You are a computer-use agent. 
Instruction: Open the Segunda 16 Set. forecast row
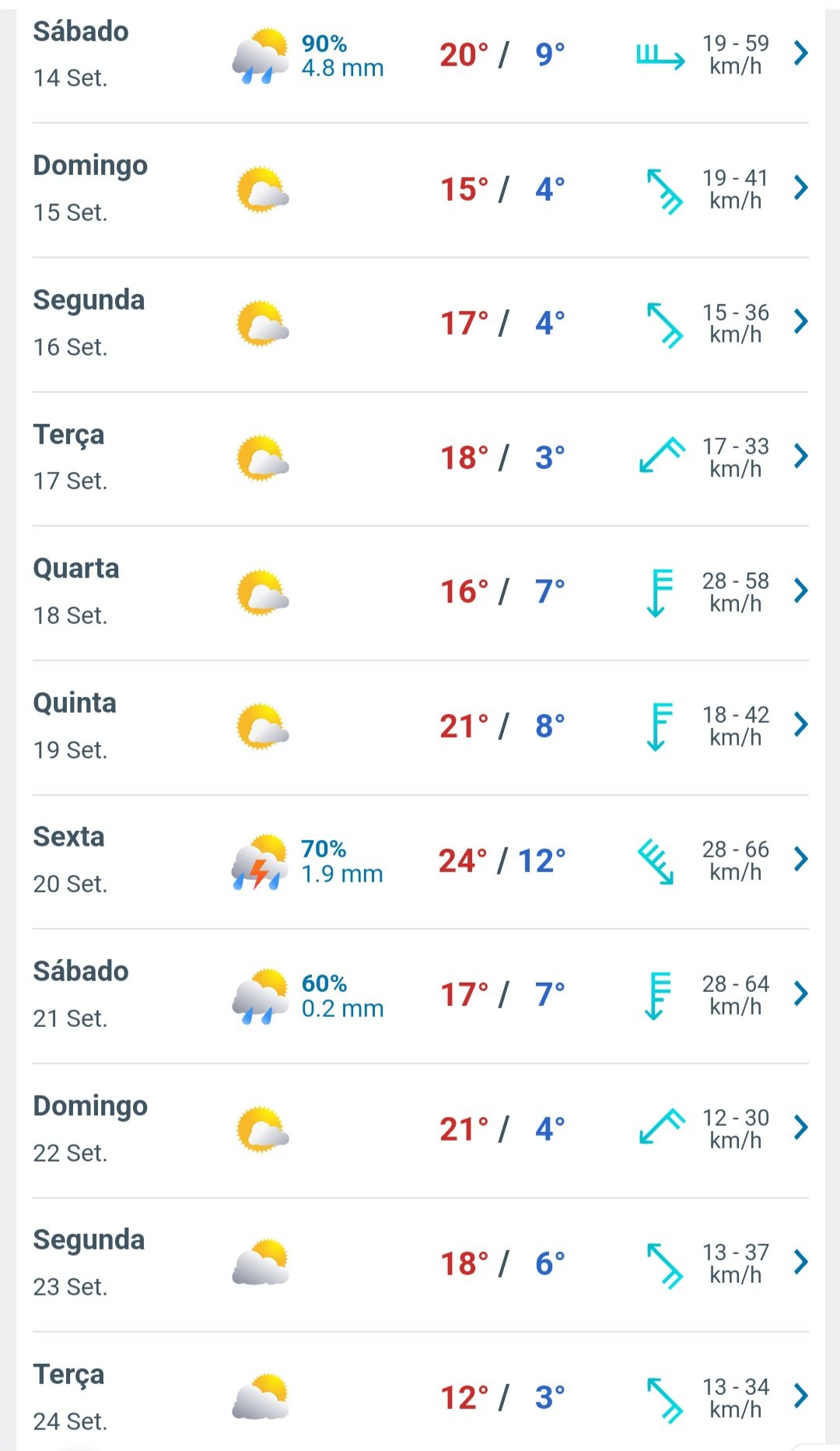point(420,324)
